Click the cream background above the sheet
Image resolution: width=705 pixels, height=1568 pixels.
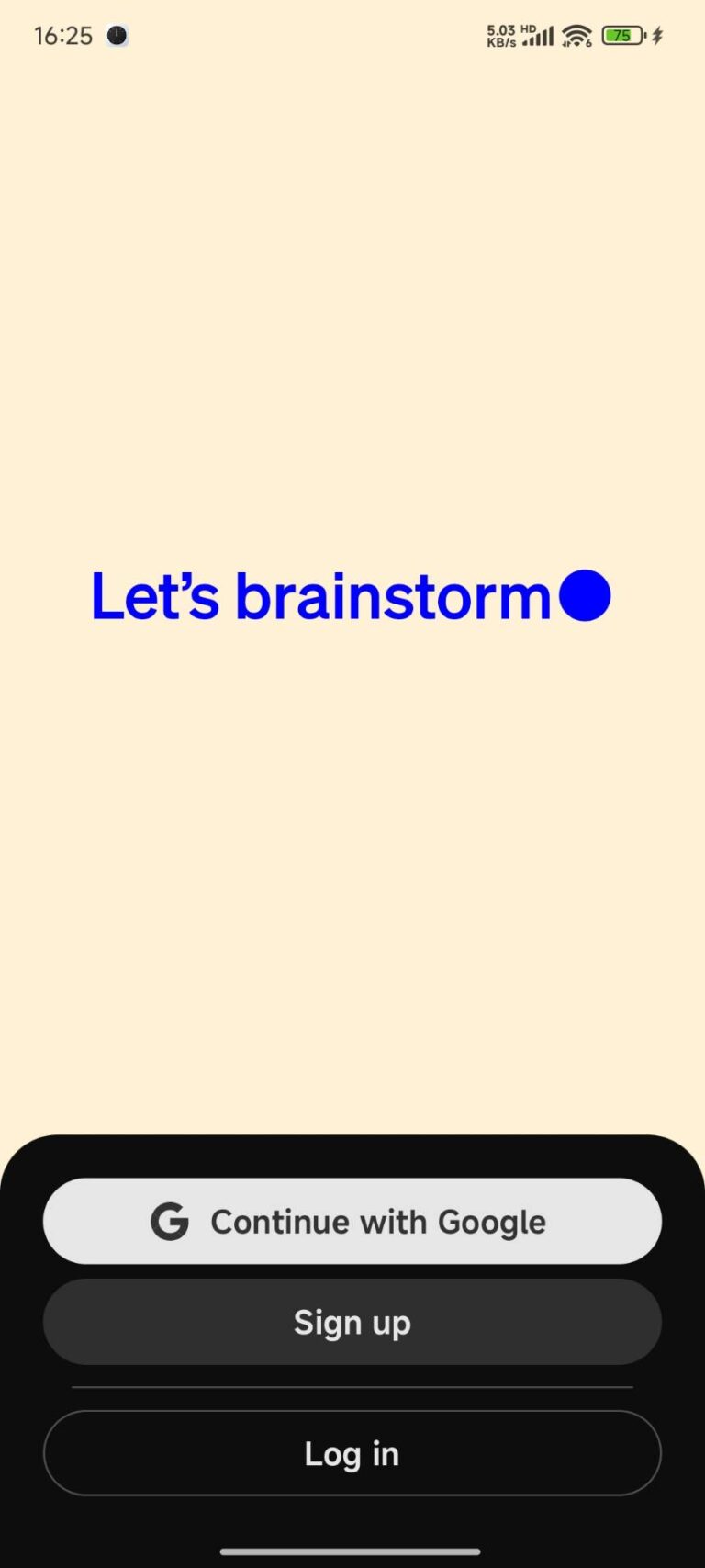coord(352,873)
